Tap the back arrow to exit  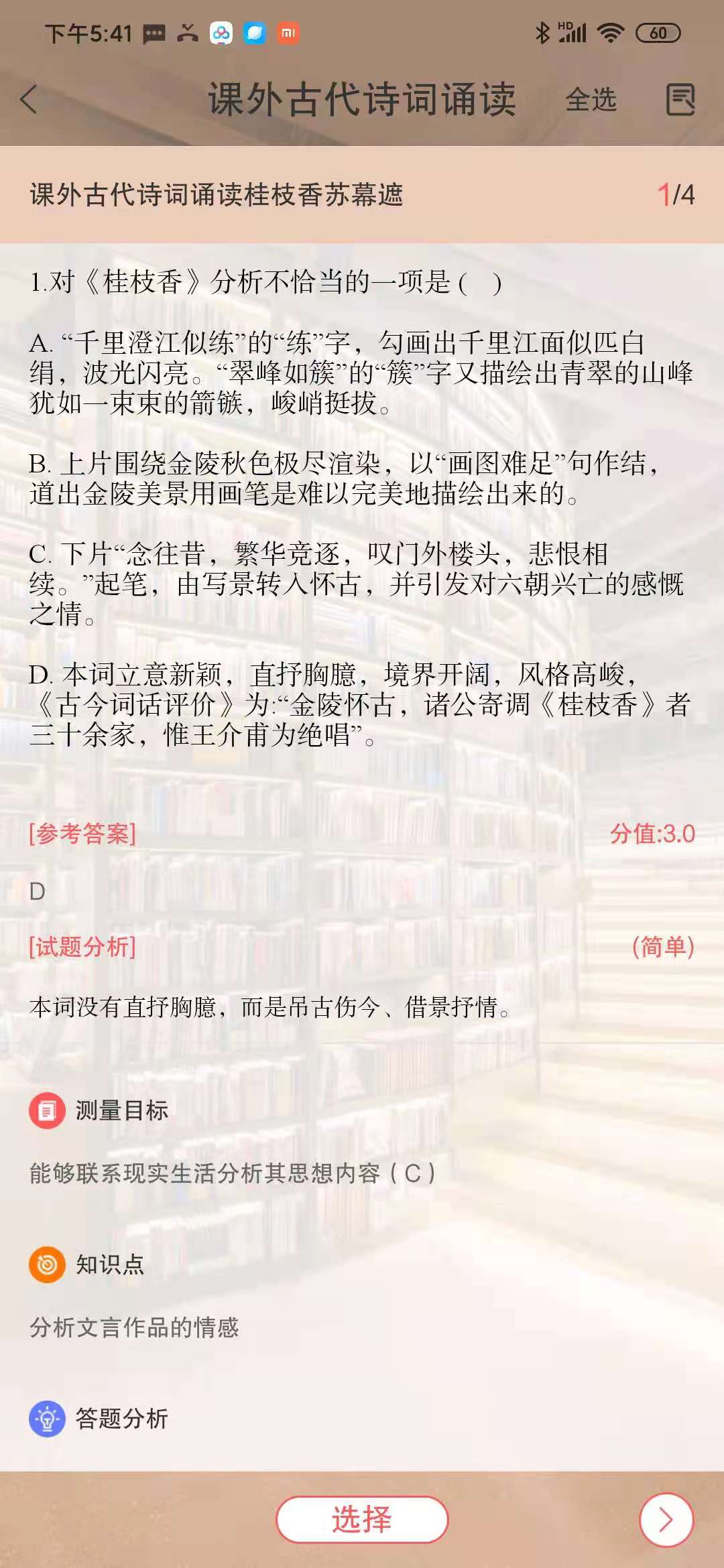(28, 99)
